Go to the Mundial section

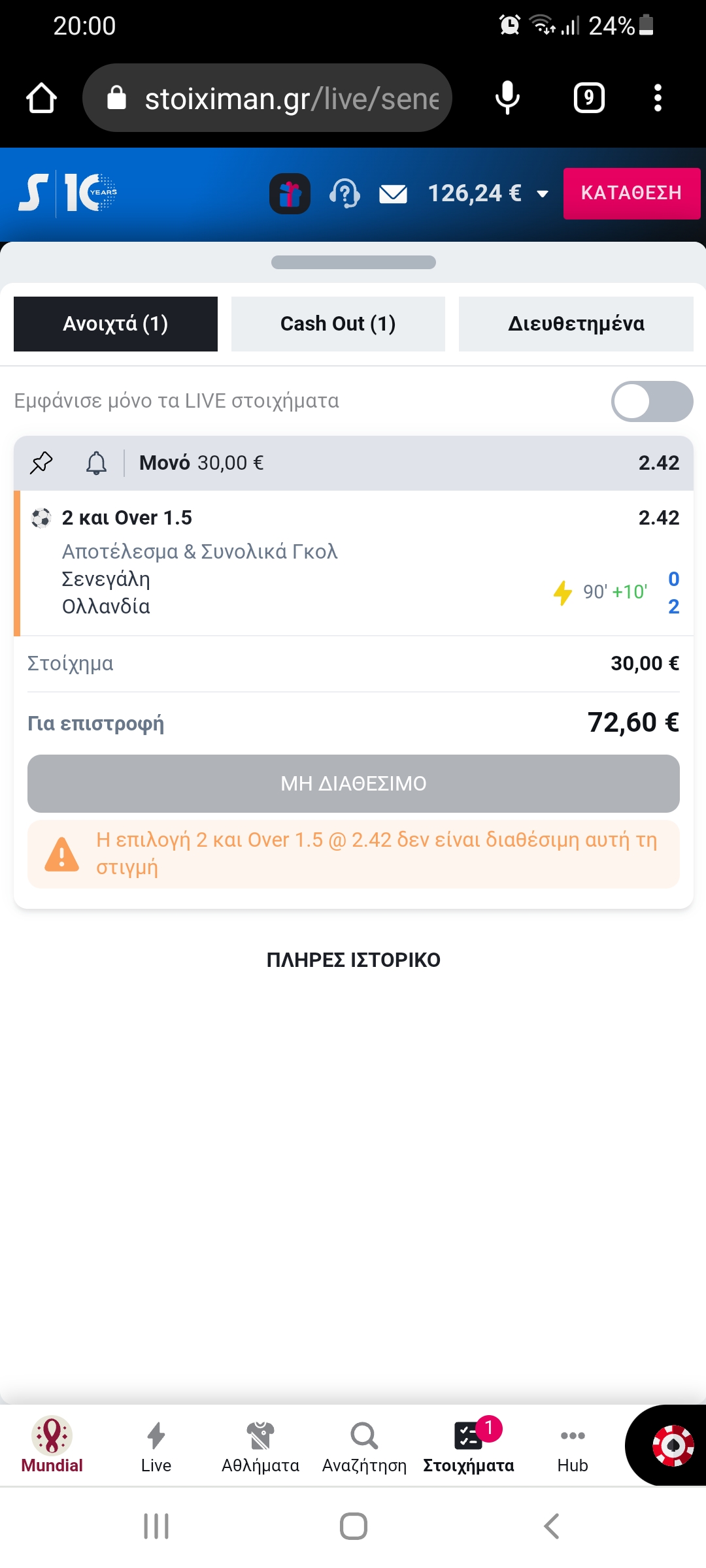52,1445
